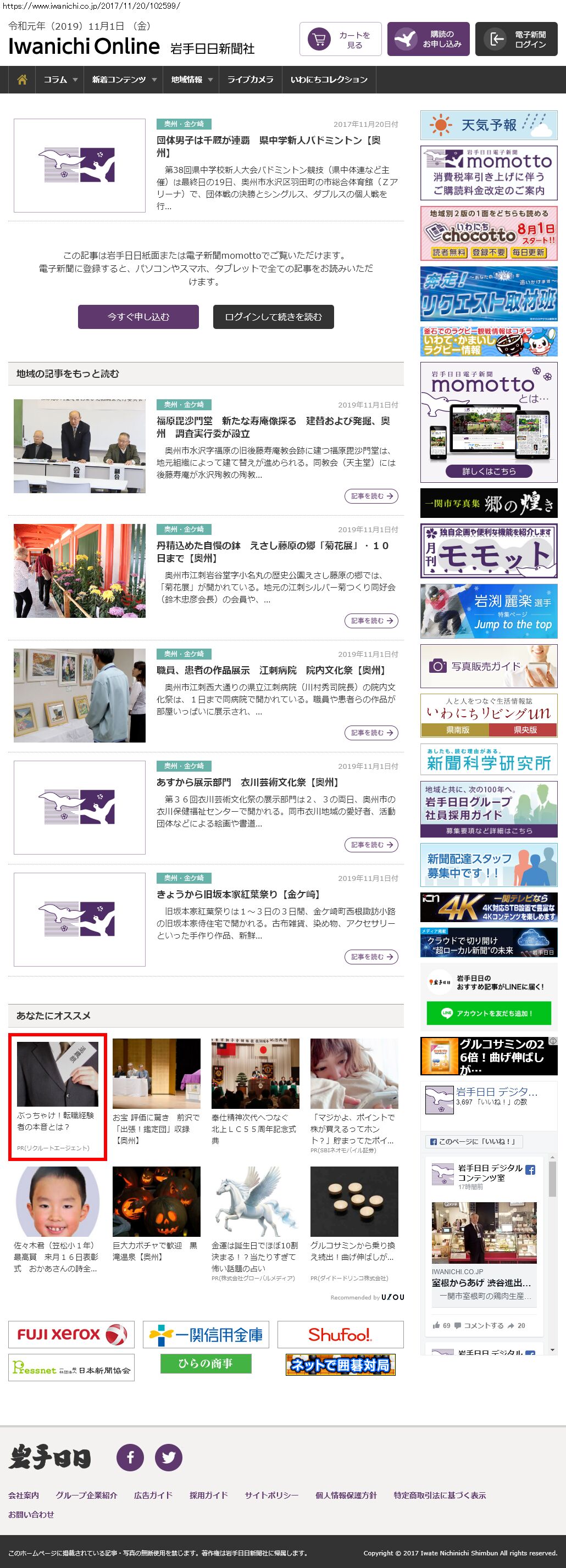Screen dimensions: 566x1568
Task: Open 個人情報保護方針 footer link
Action: click(346, 1495)
